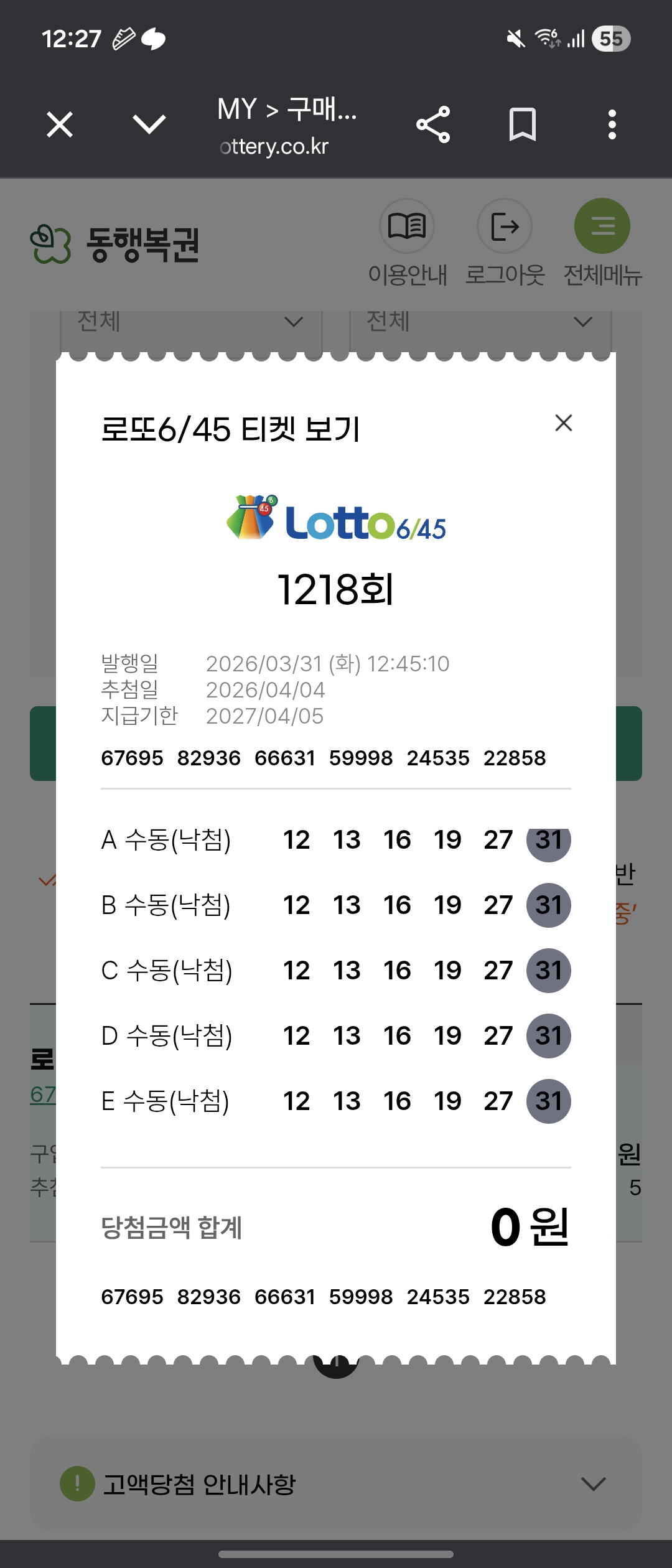Share this page

433,124
